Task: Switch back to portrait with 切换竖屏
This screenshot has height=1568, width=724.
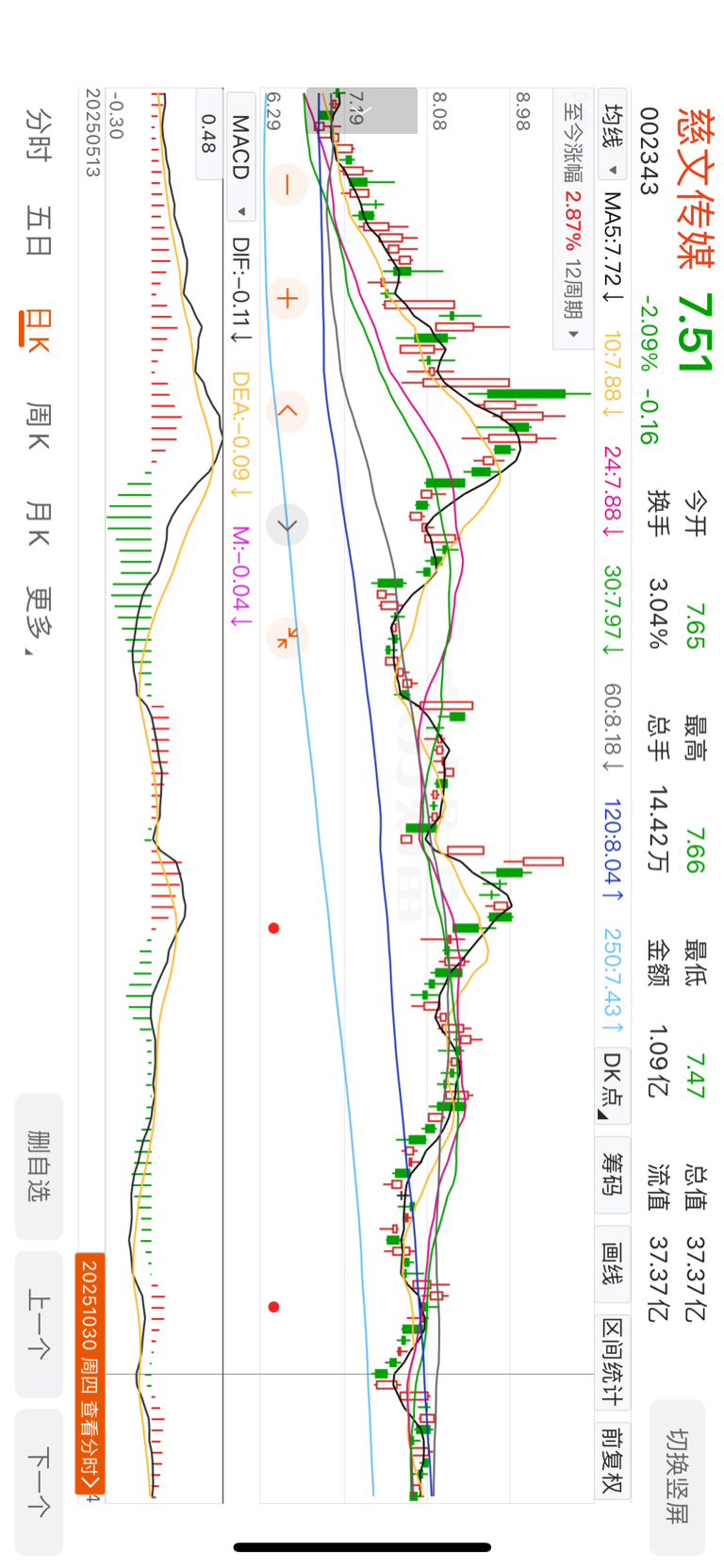Action: pos(678,1475)
